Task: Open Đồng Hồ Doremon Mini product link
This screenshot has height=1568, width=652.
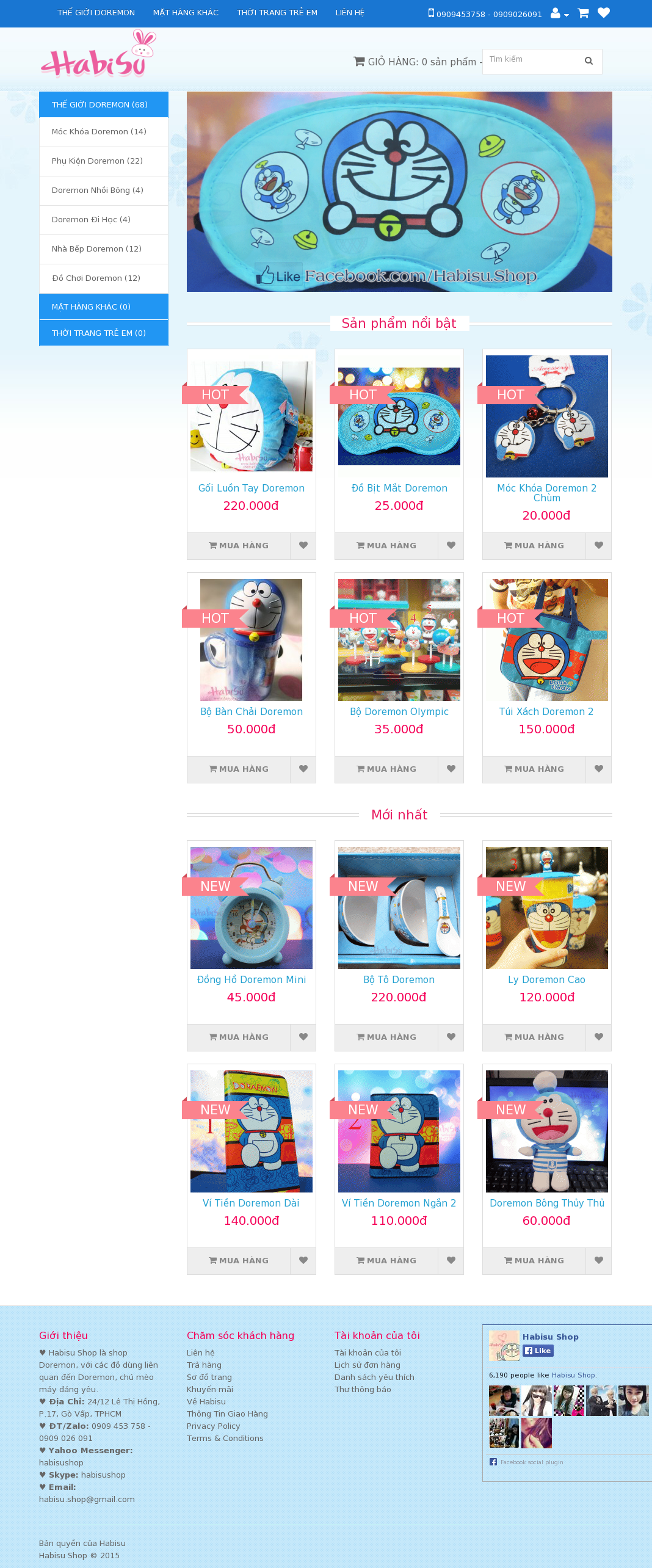Action: [252, 980]
